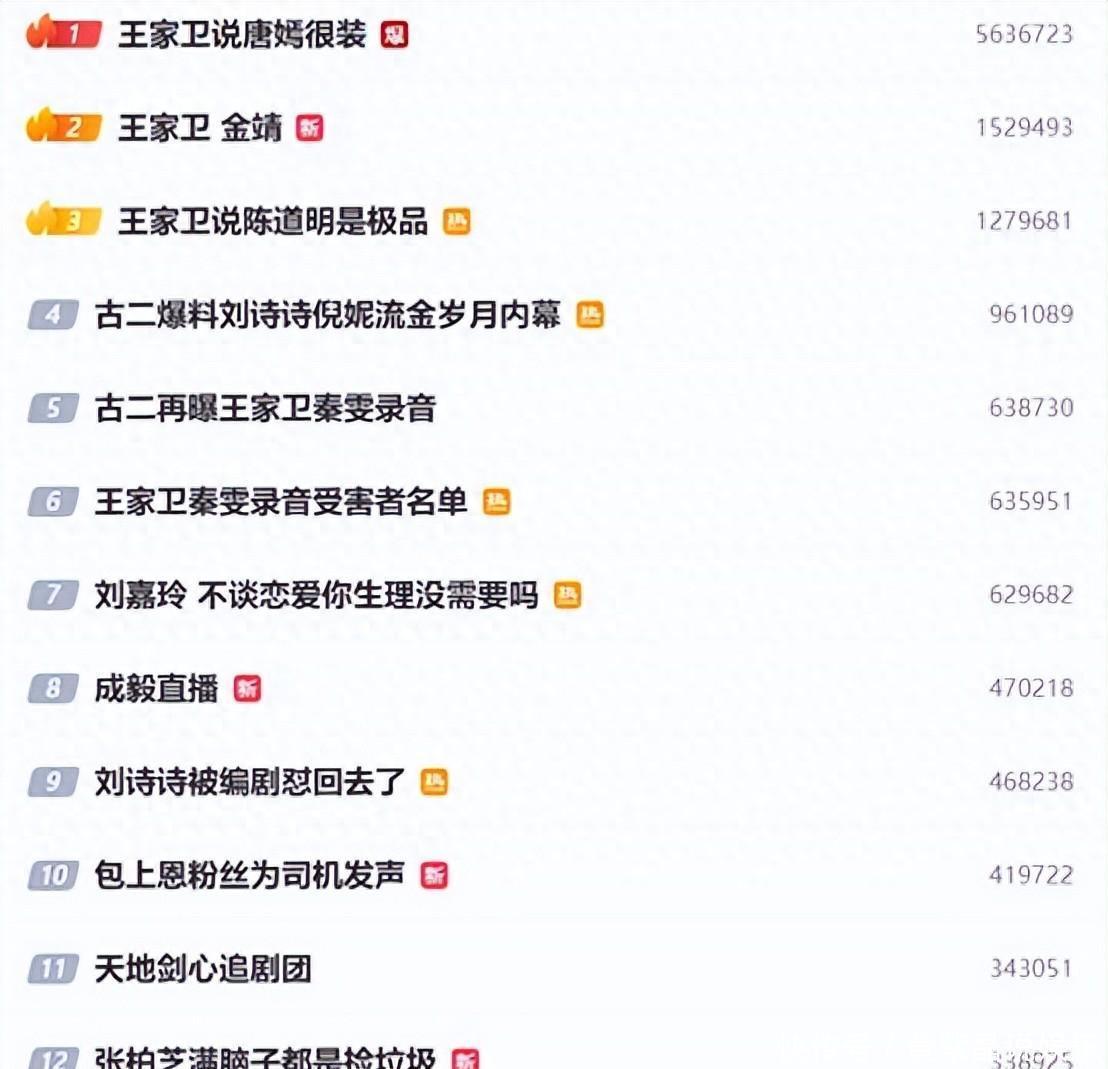Open 古二爆料刘诗诗倪妮流金岁月内幕
1108x1069 pixels.
pyautogui.click(x=328, y=315)
